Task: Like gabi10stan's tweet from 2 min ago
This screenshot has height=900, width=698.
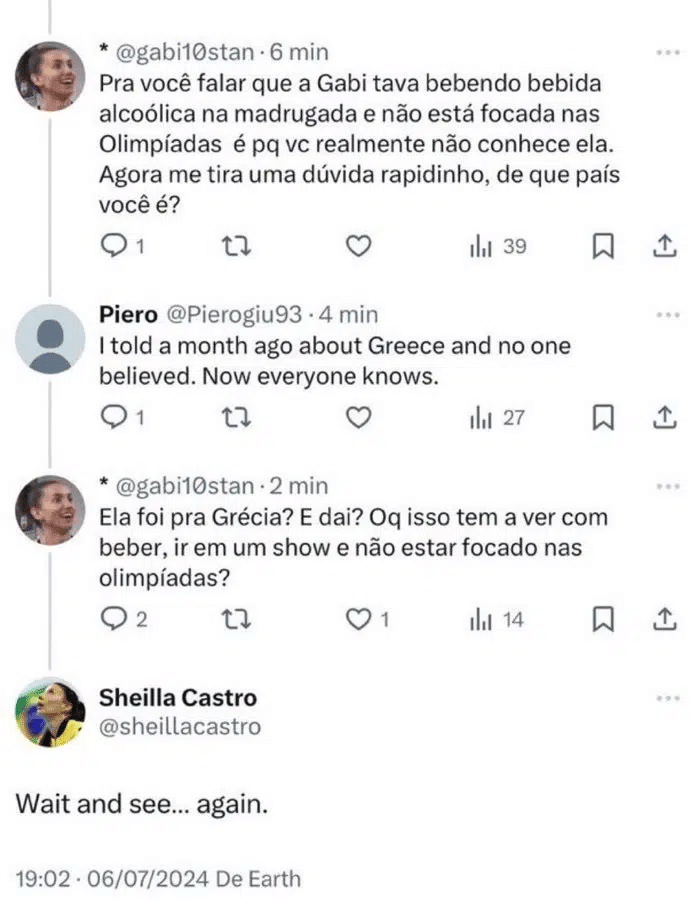Action: point(358,620)
